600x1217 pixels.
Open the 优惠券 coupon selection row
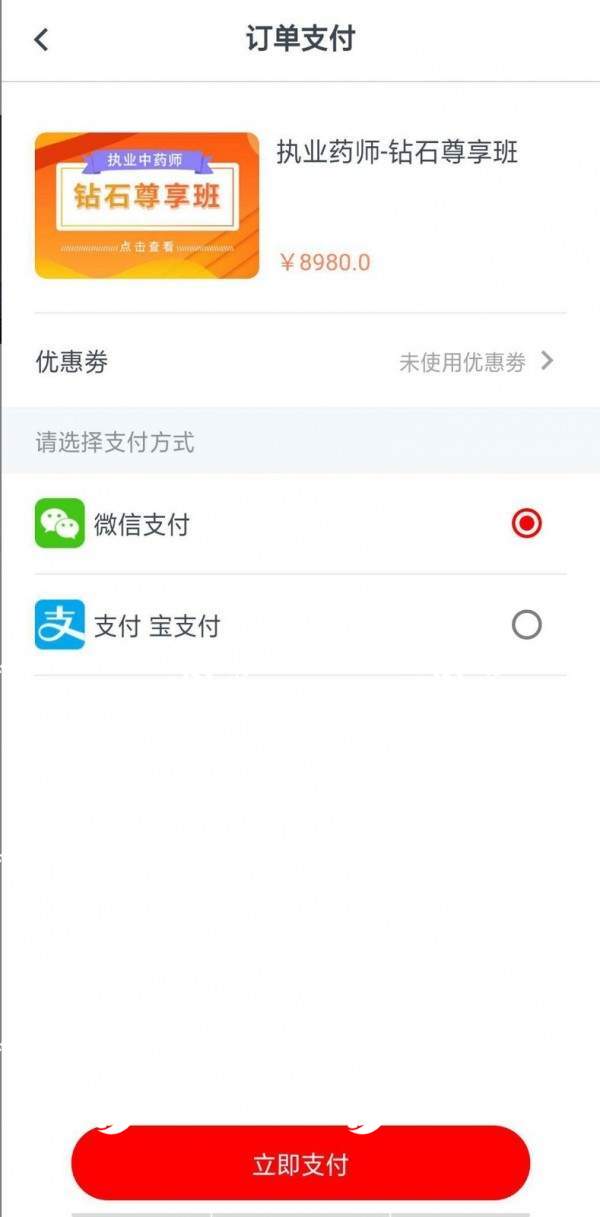pyautogui.click(x=300, y=362)
